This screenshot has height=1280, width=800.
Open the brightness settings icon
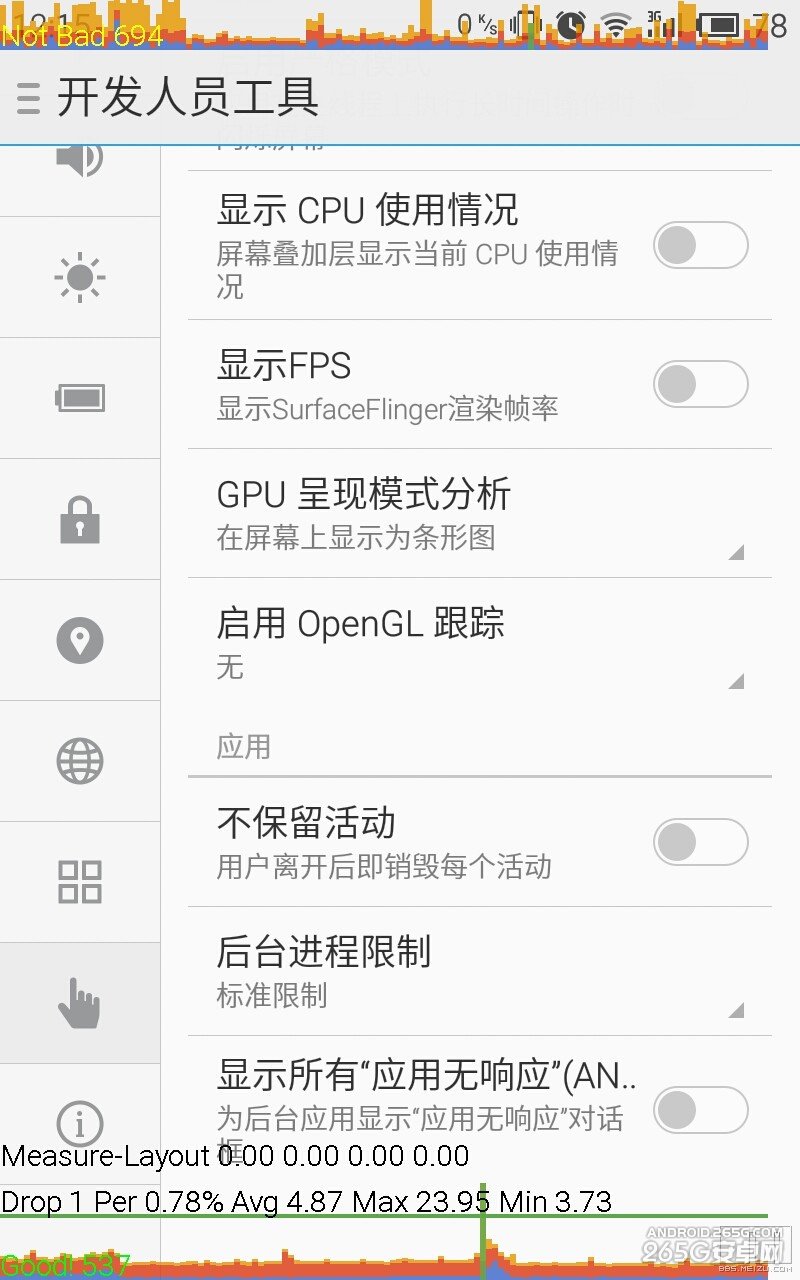pos(80,276)
